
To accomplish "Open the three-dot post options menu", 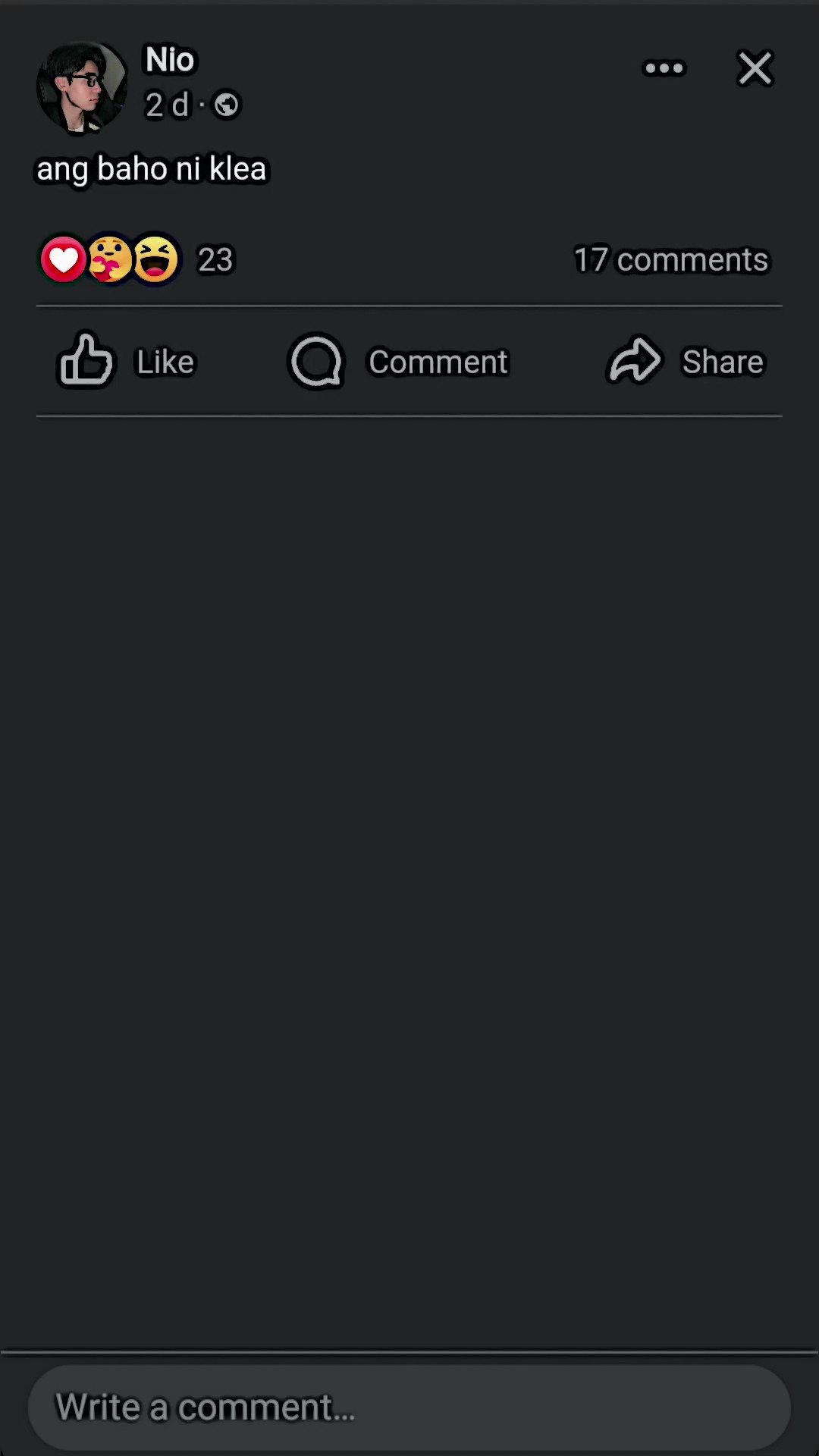I will 664,68.
